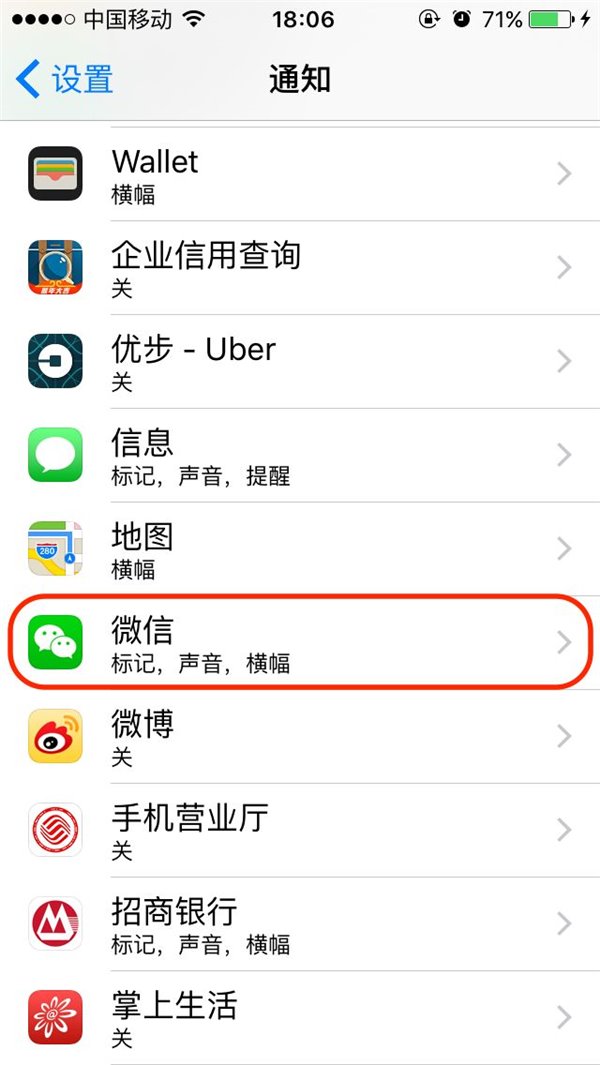Open 掌上生活 notification settings
This screenshot has height=1065, width=600.
(x=300, y=1017)
